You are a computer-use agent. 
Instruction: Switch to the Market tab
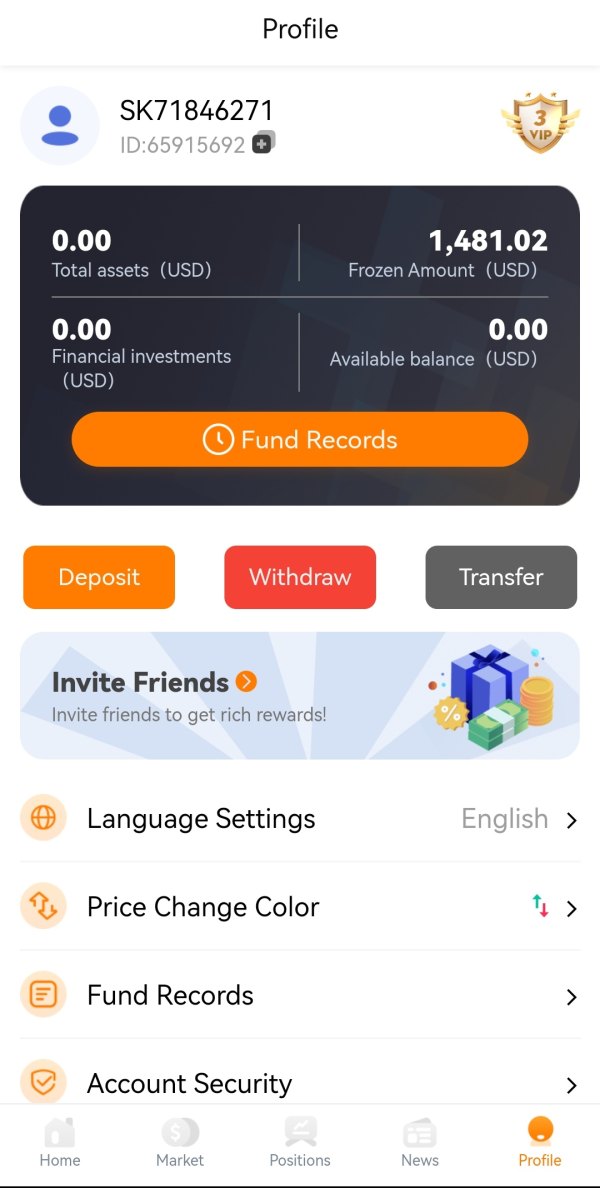pyautogui.click(x=180, y=1143)
